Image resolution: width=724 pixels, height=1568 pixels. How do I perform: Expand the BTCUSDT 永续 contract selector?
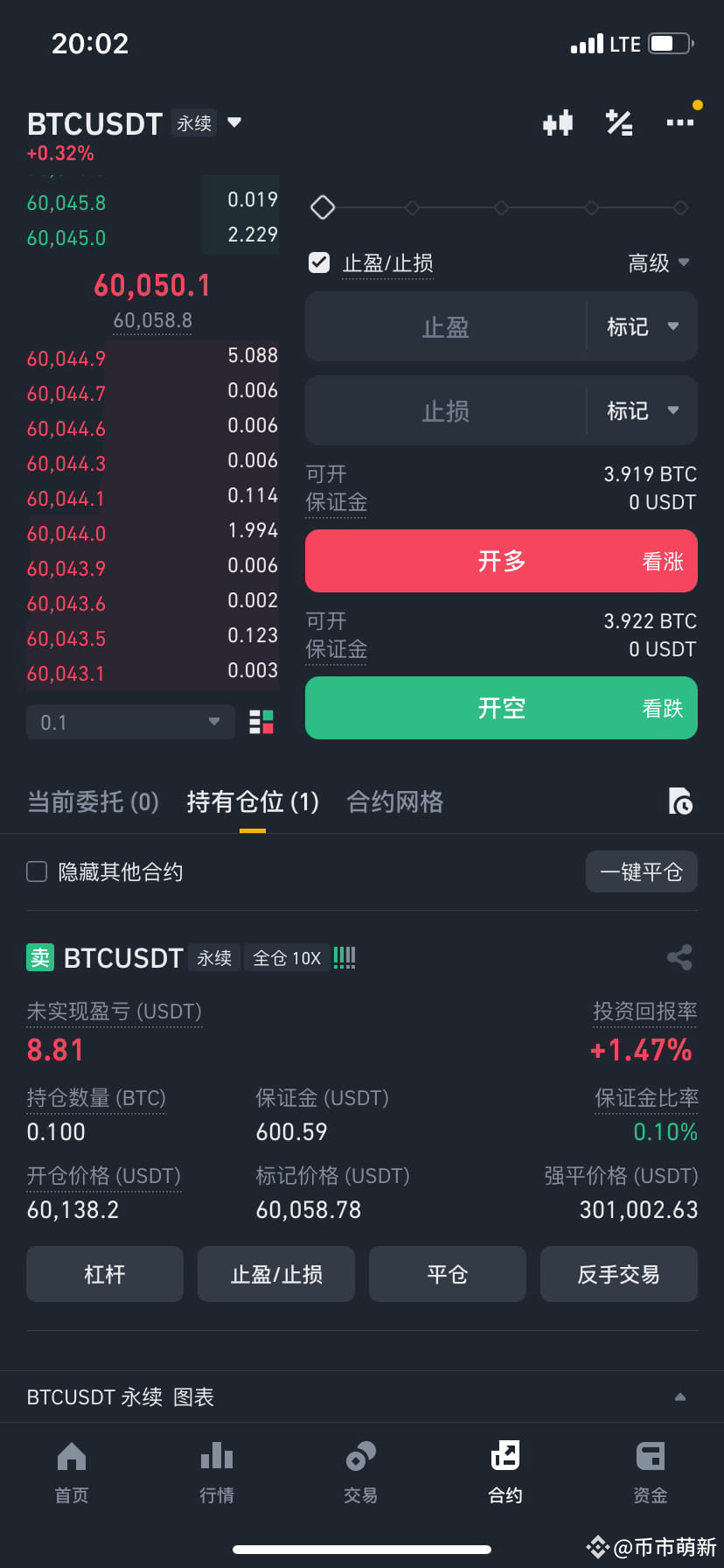click(233, 123)
